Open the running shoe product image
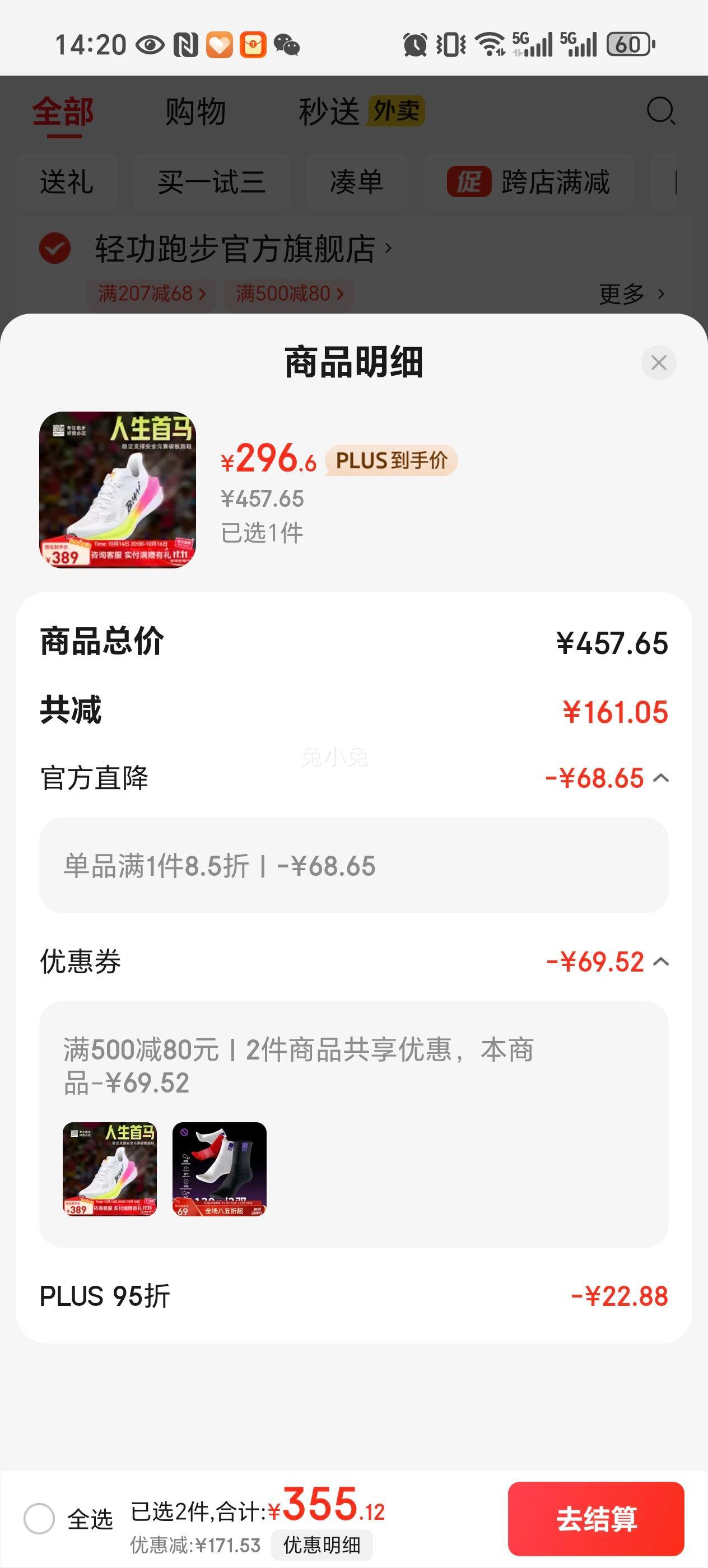Screen dimensions: 708x1568 point(118,490)
